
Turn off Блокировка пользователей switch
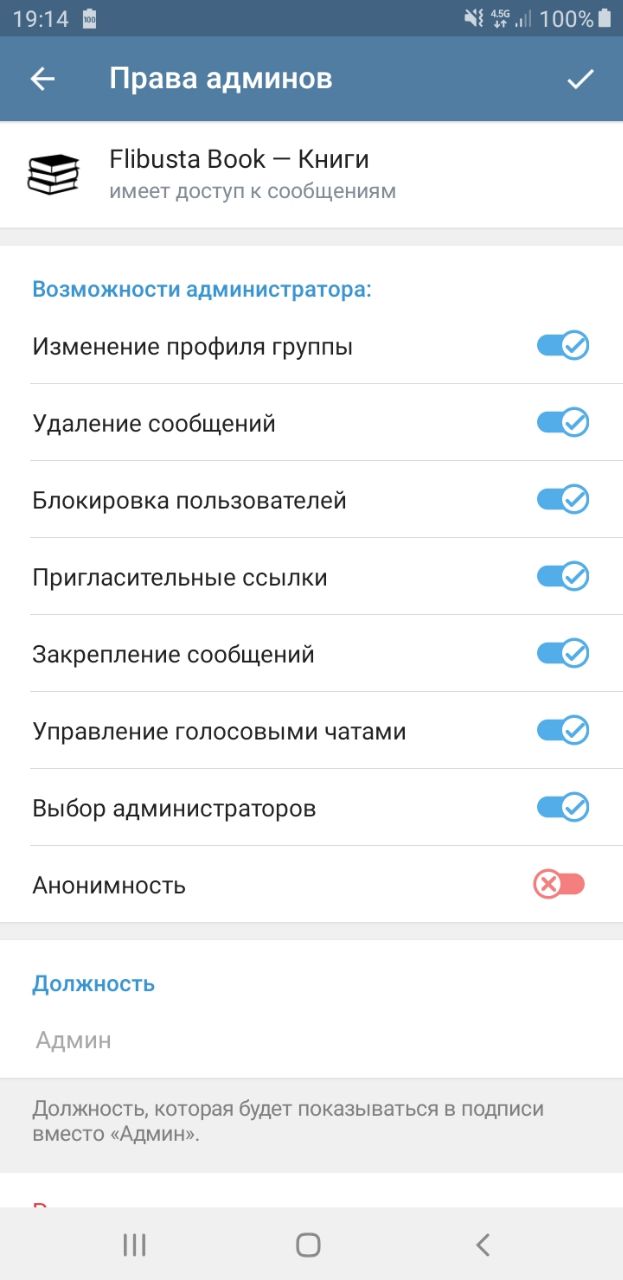click(x=563, y=499)
